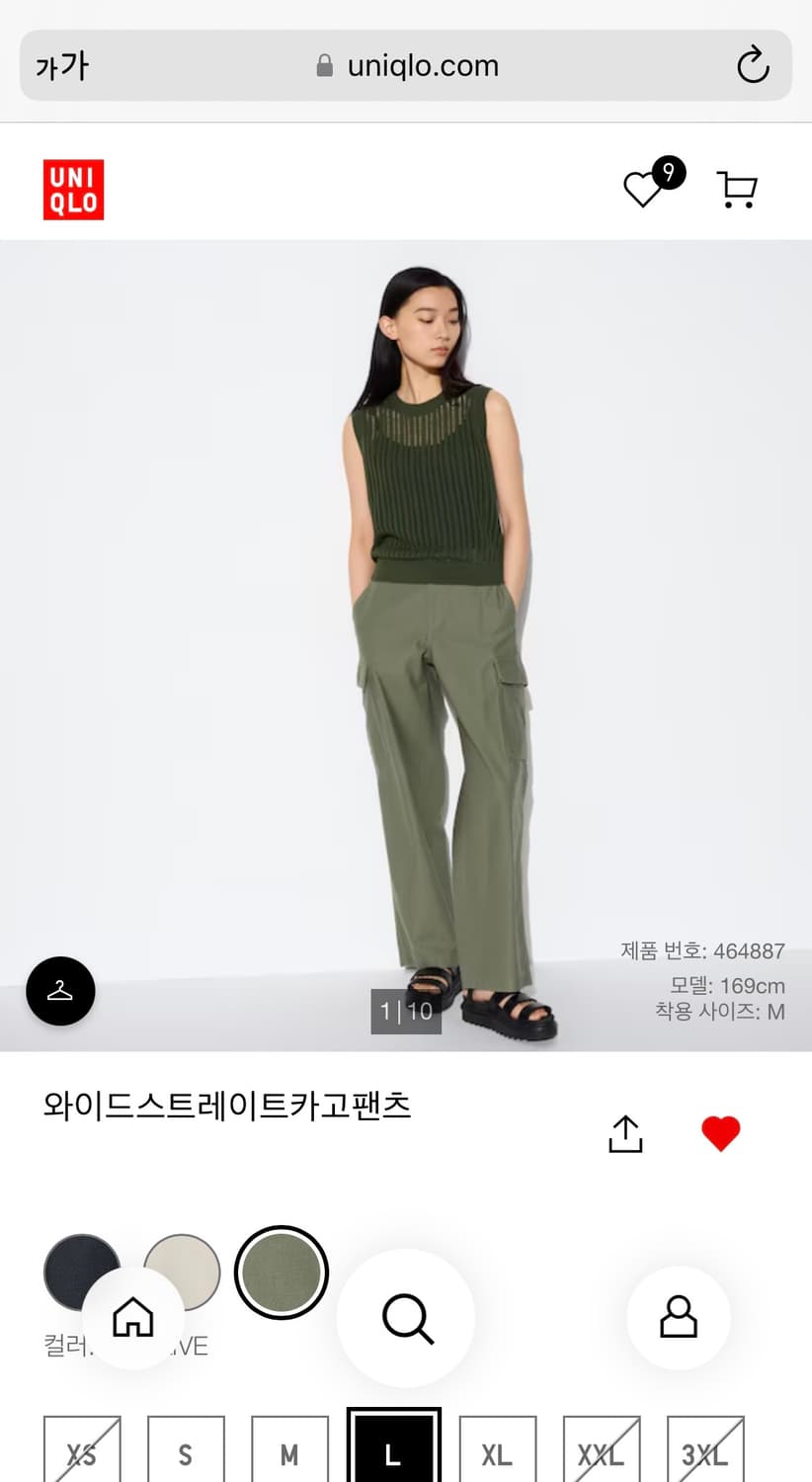Viewport: 812px width, 1482px height.
Task: Tap the UNIQLO logo
Action: click(74, 189)
